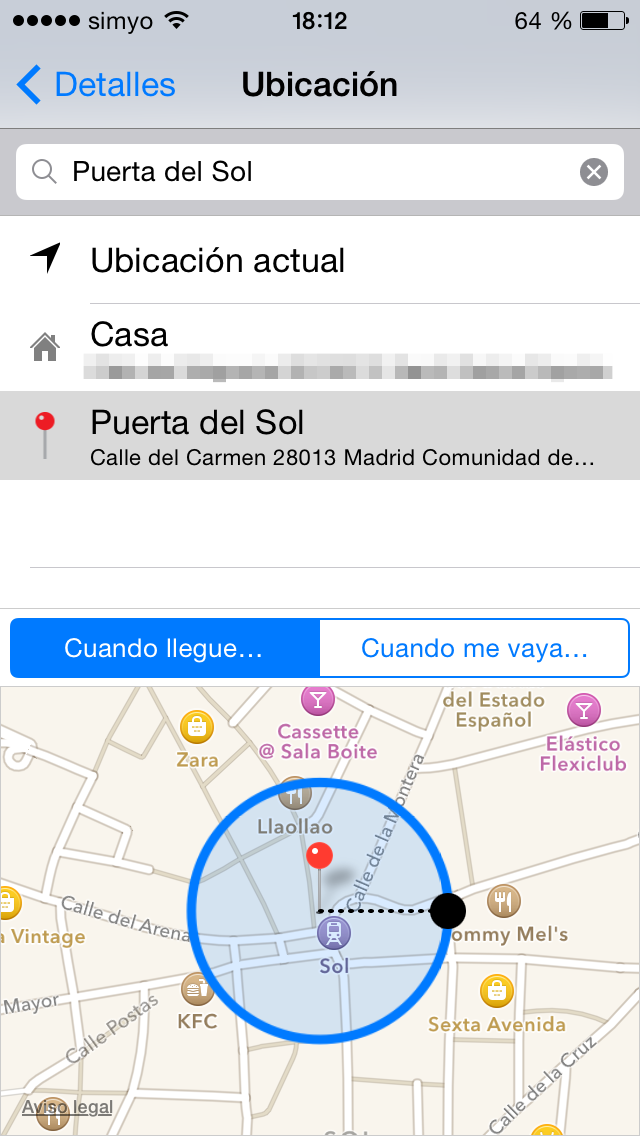Tap the black radius handle on the circle
This screenshot has width=640, height=1136.
tap(448, 910)
